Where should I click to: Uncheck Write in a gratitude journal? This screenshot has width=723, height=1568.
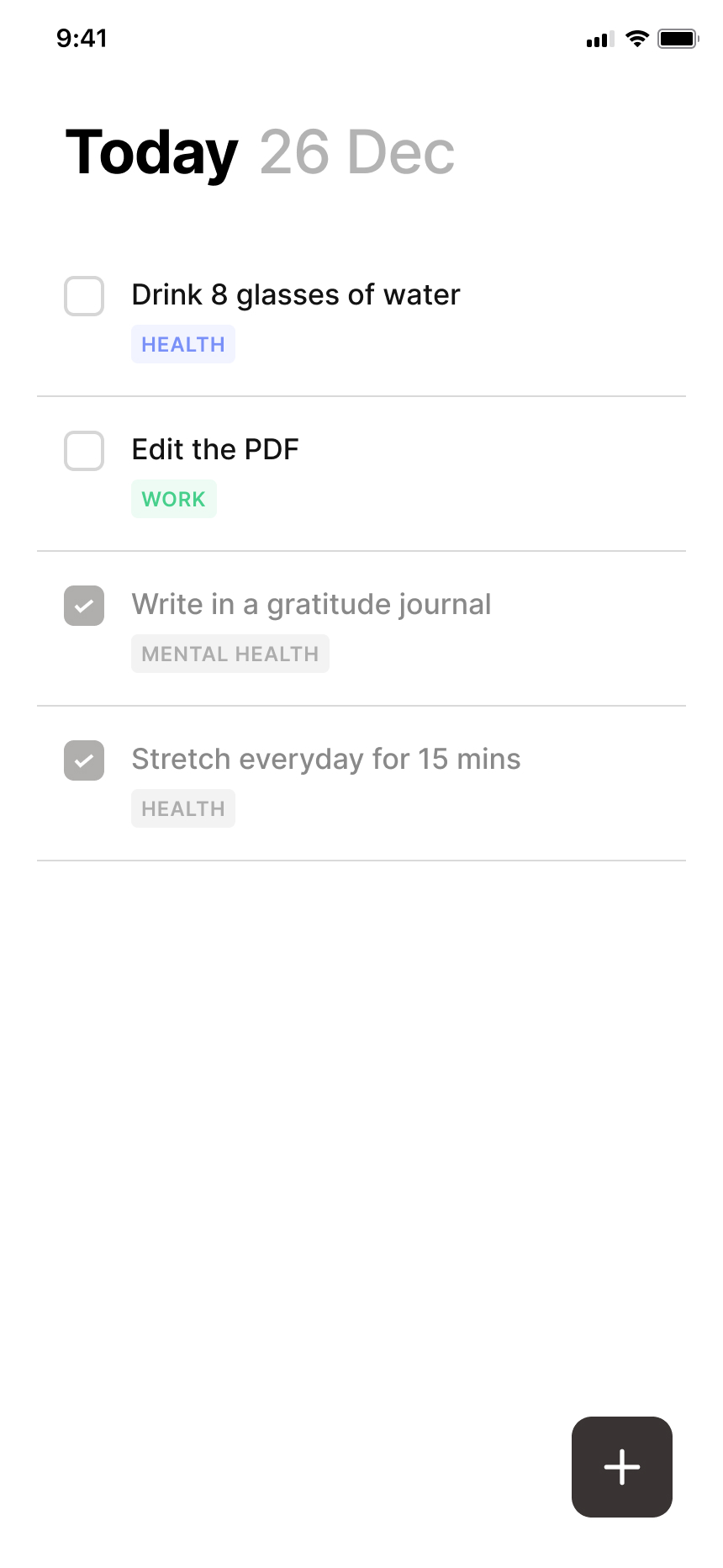[x=84, y=606]
